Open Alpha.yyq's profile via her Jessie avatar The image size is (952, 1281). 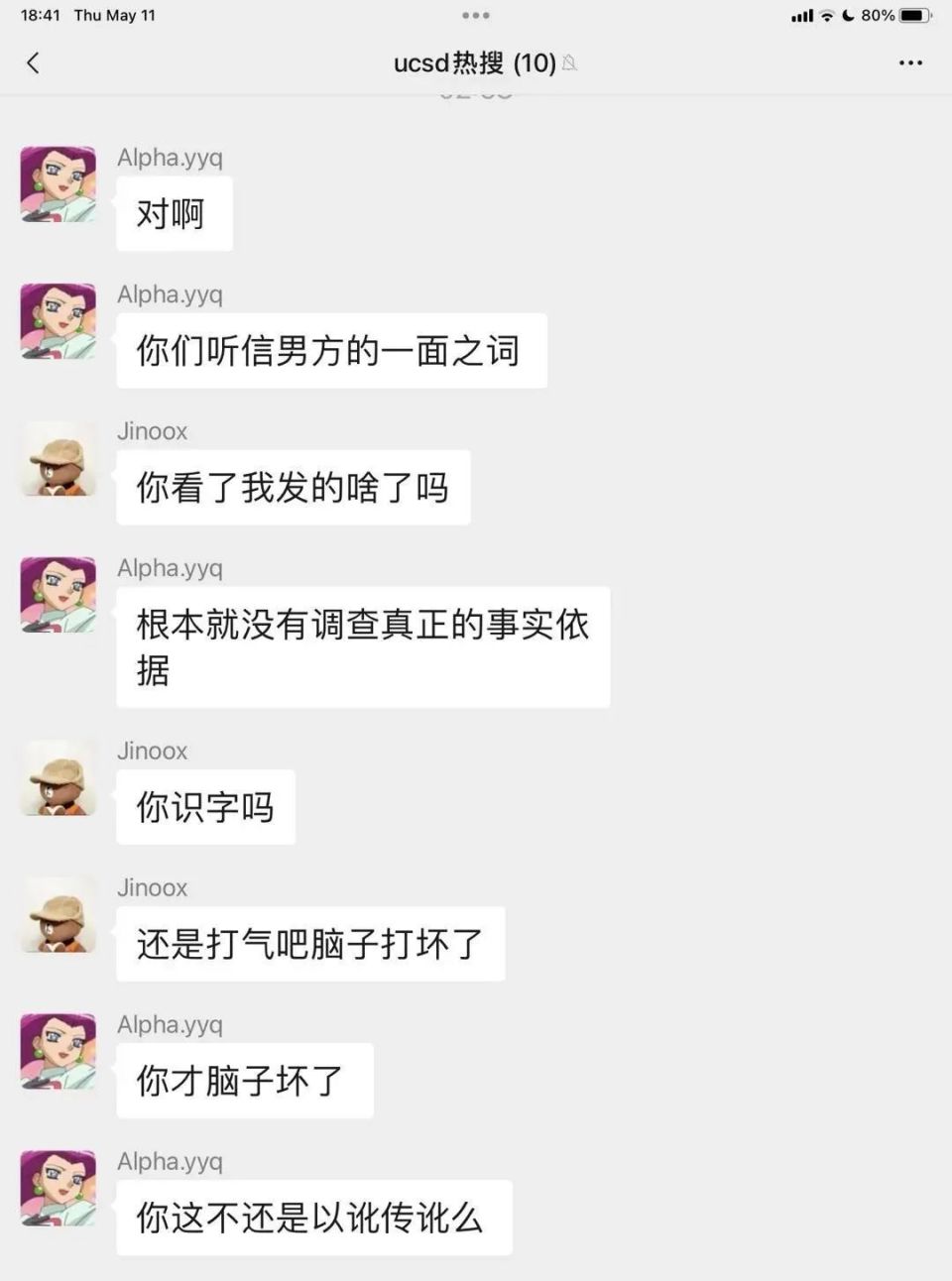pos(57,184)
